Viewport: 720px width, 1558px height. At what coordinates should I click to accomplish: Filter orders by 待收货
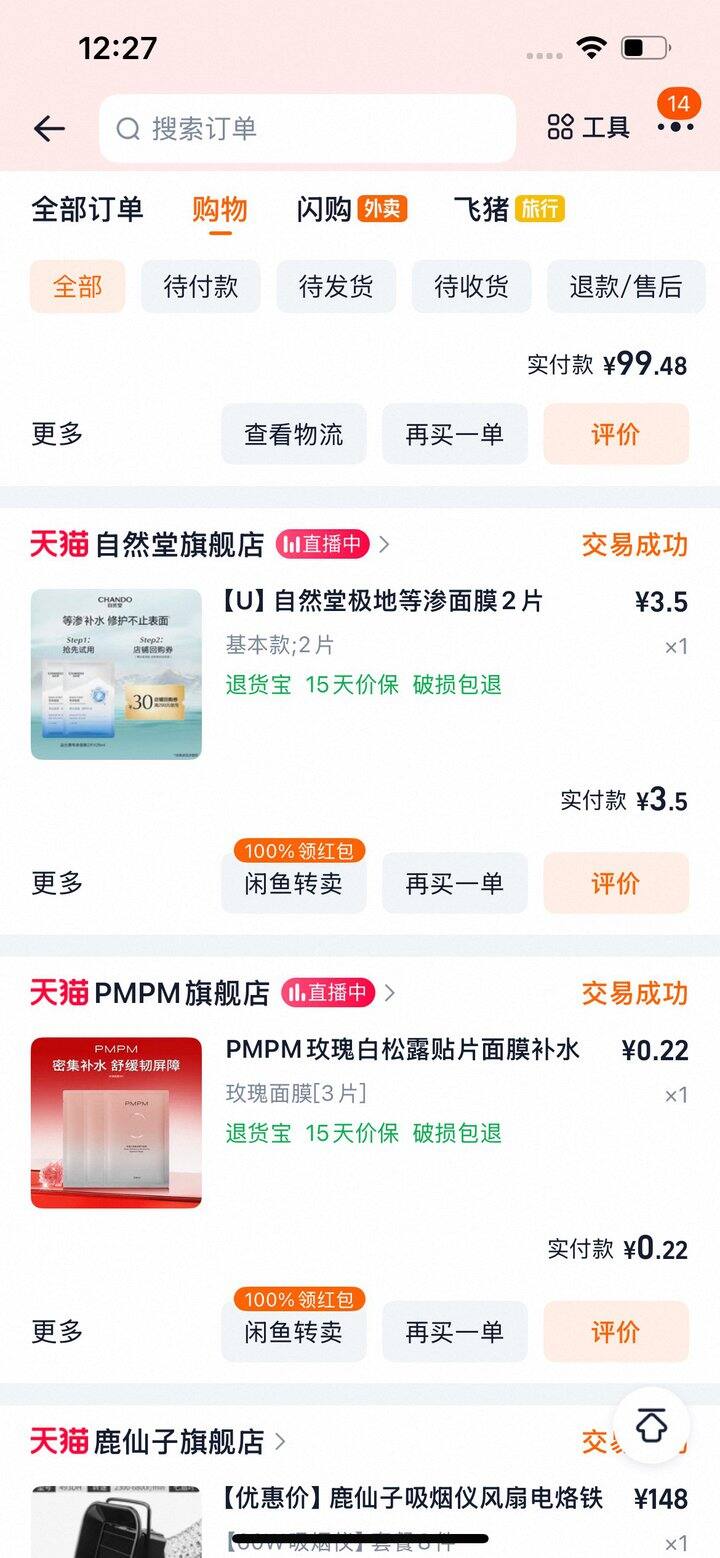[471, 287]
